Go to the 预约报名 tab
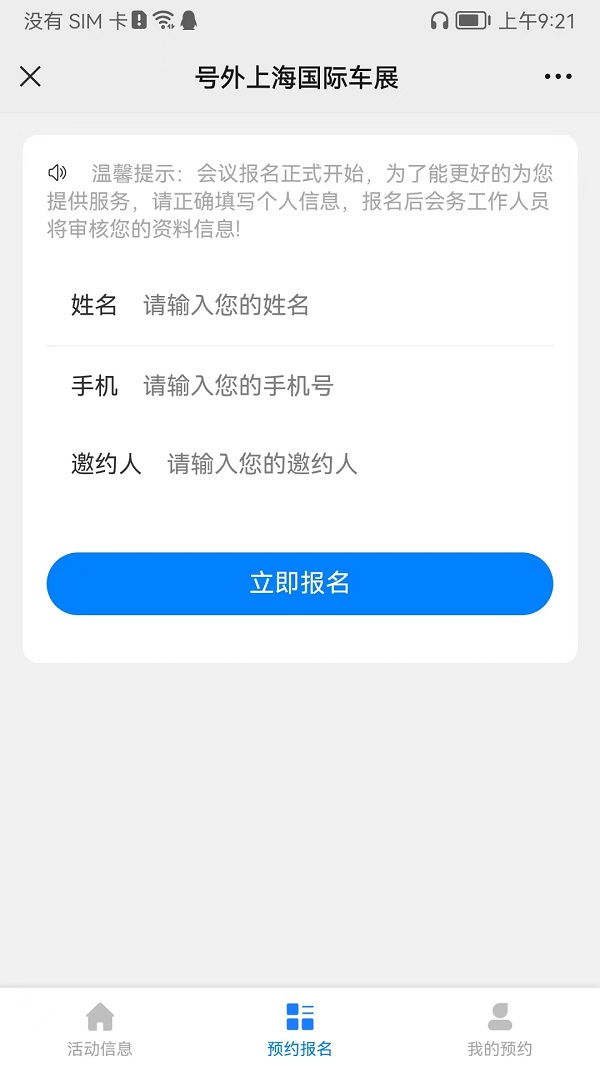The height and width of the screenshot is (1066, 600). 300,1029
